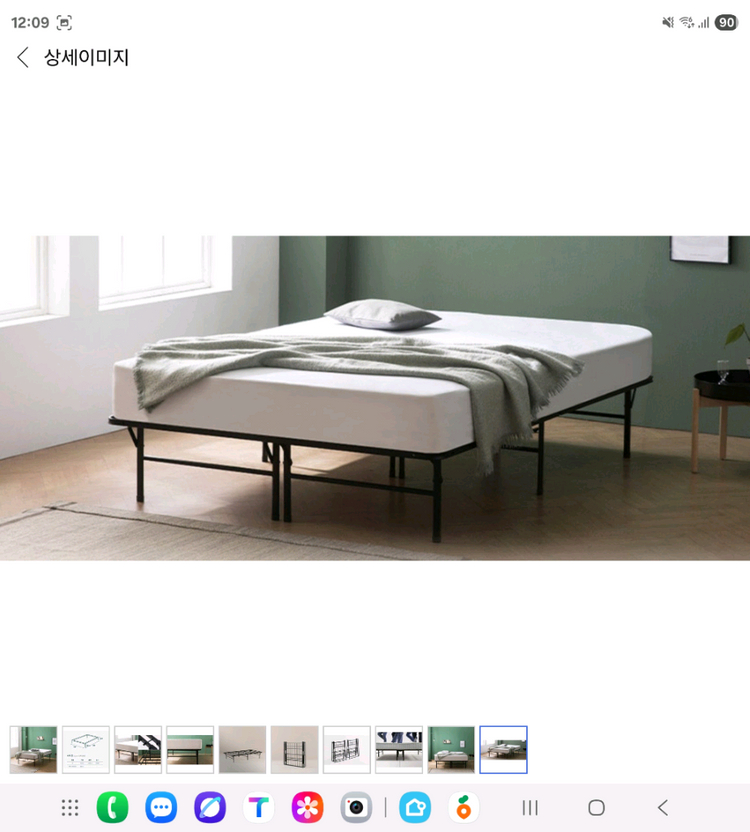The height and width of the screenshot is (832, 750).
Task: Open the Camera app from the taskbar
Action: [x=356, y=807]
